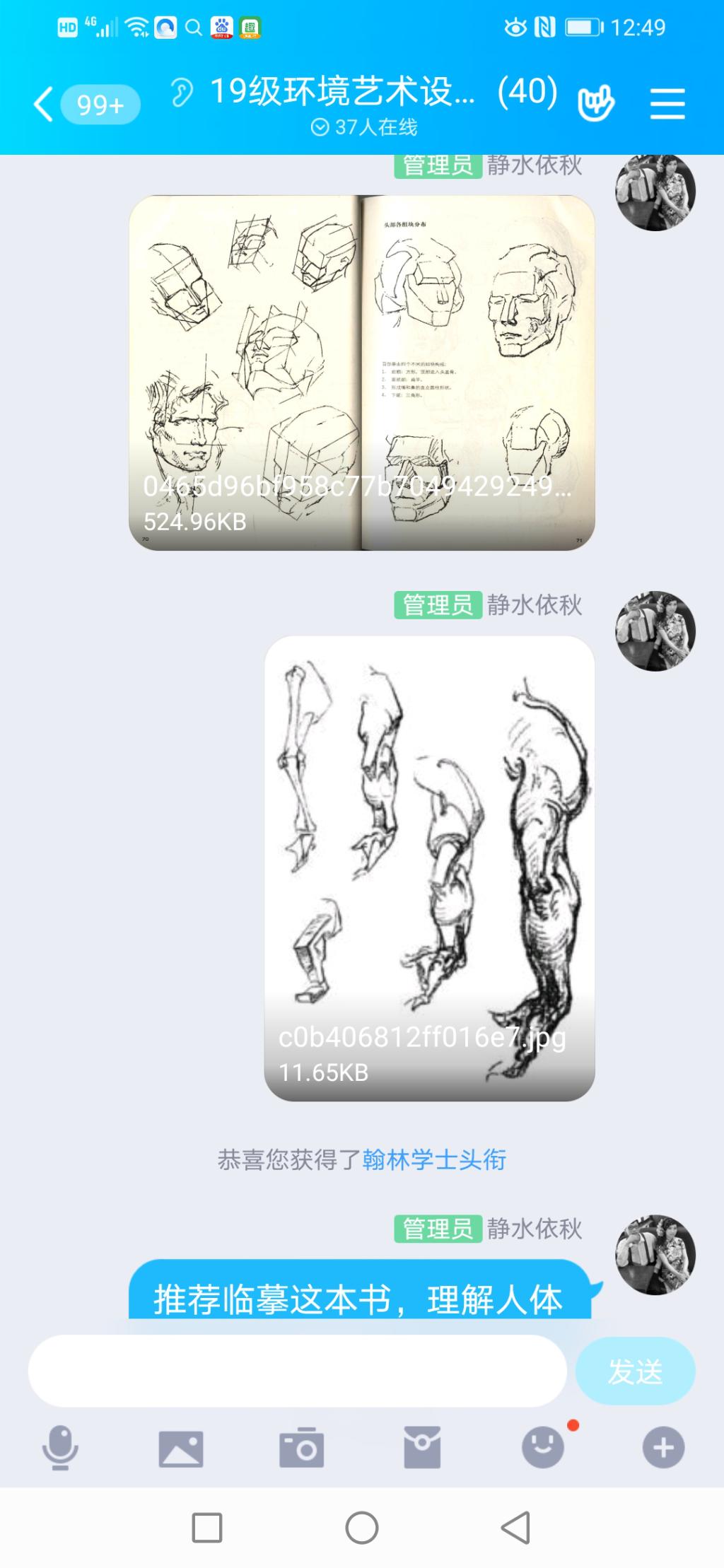Open the arm drawing c0b406812ff016e7.jpg
The width and height of the screenshot is (724, 1568).
point(429,867)
